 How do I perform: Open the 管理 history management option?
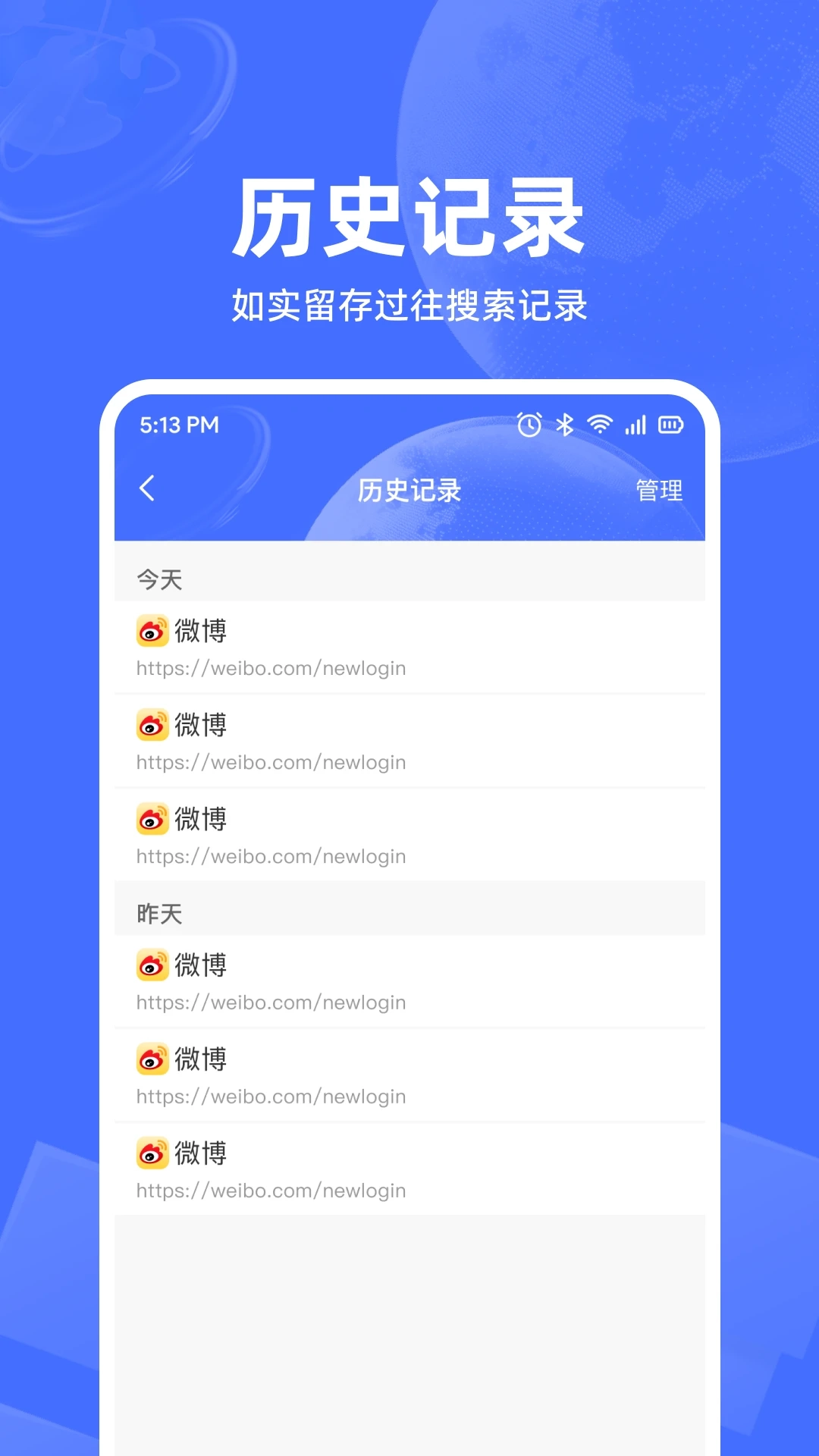click(659, 490)
